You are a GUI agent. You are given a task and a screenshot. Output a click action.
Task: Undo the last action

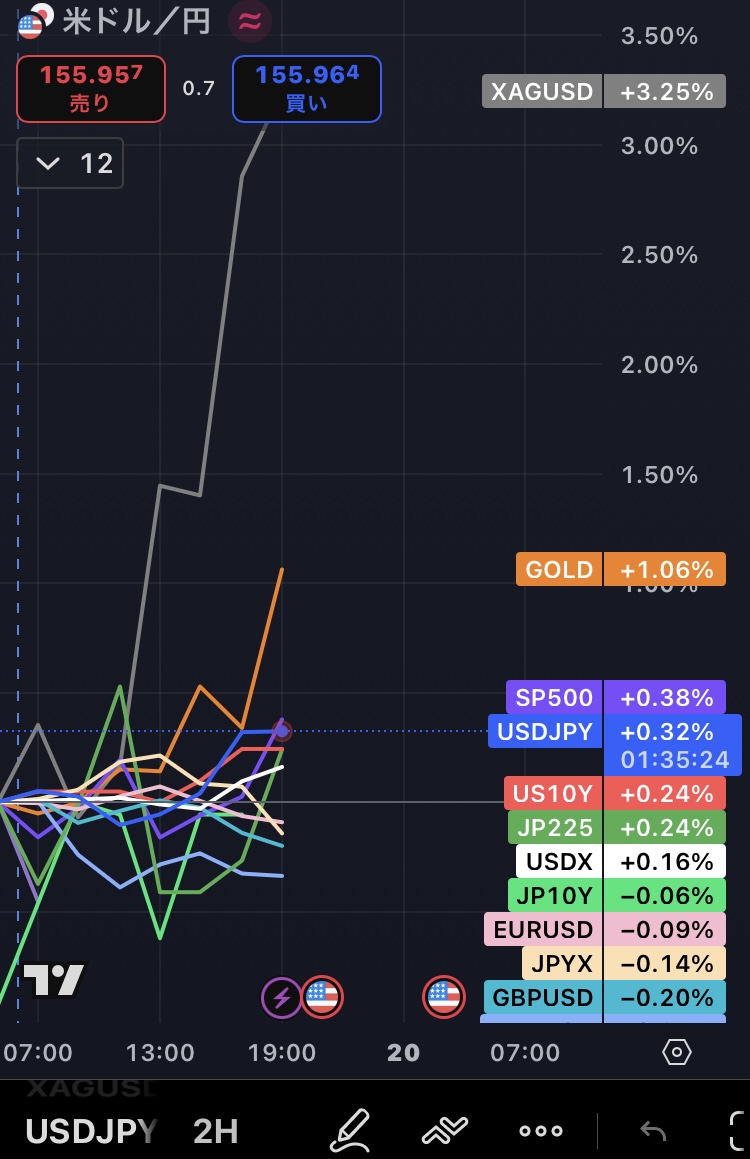(653, 1131)
